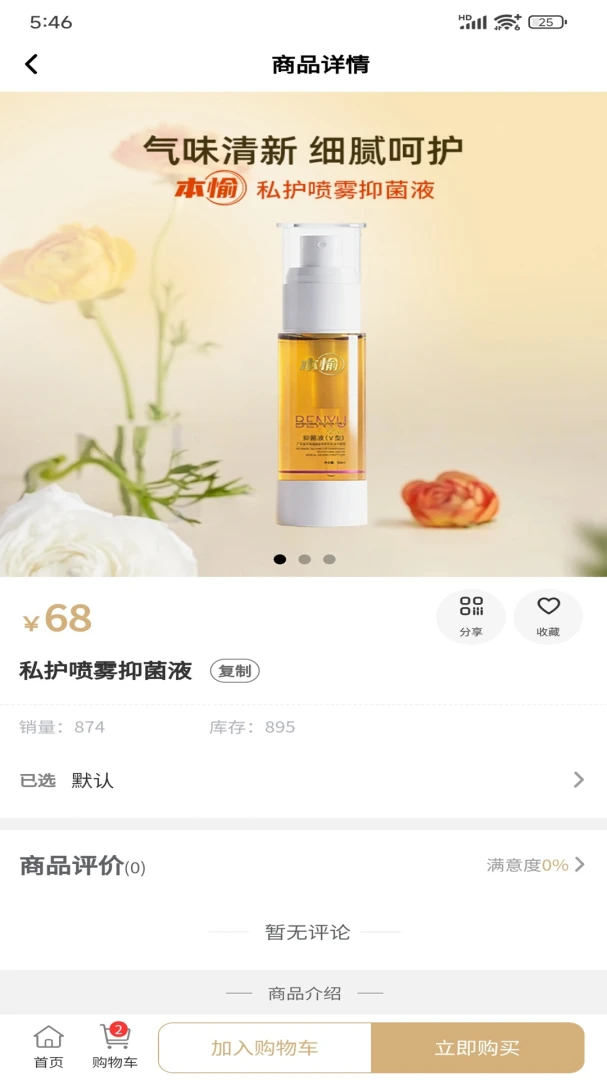Open product reviews via 满意度 arrow
Image resolution: width=607 pixels, height=1080 pixels.
tap(536, 865)
